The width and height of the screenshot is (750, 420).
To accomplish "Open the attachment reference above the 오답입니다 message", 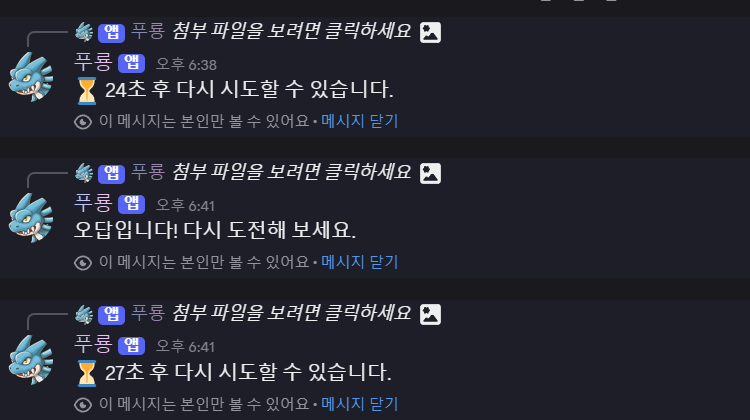I will [x=291, y=171].
